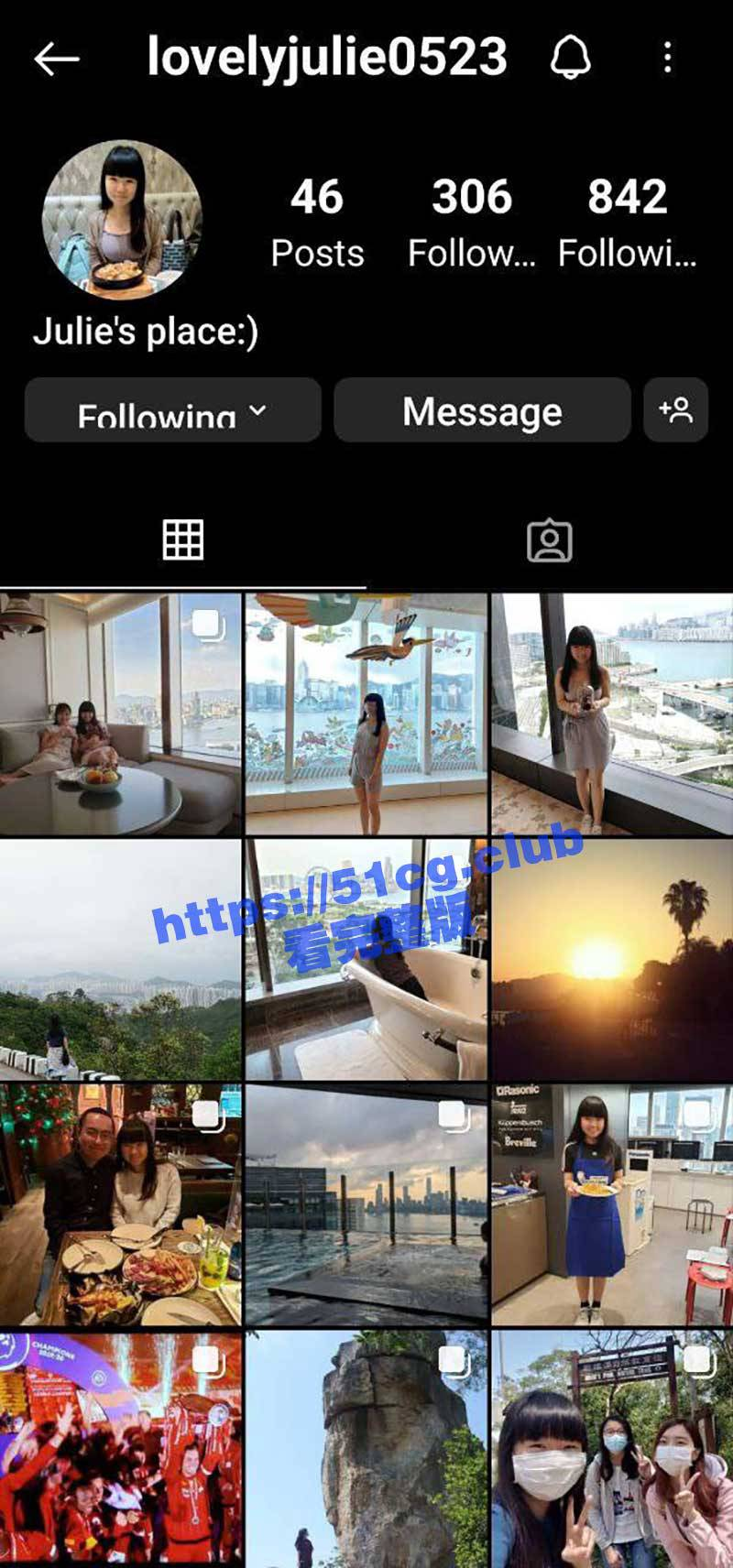
Task: Switch to the posts grid tab
Action: tap(183, 540)
